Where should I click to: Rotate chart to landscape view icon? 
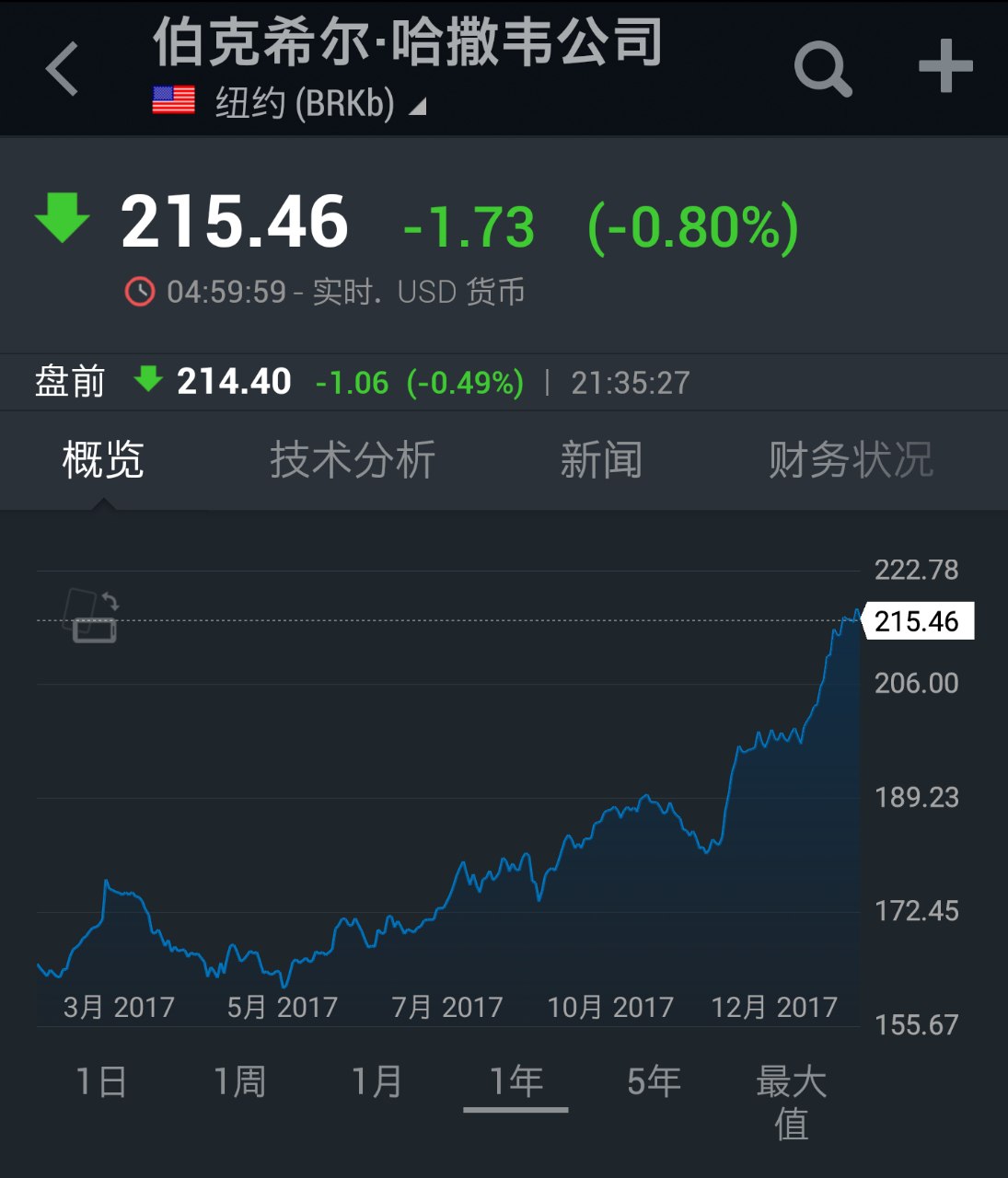pos(92,615)
